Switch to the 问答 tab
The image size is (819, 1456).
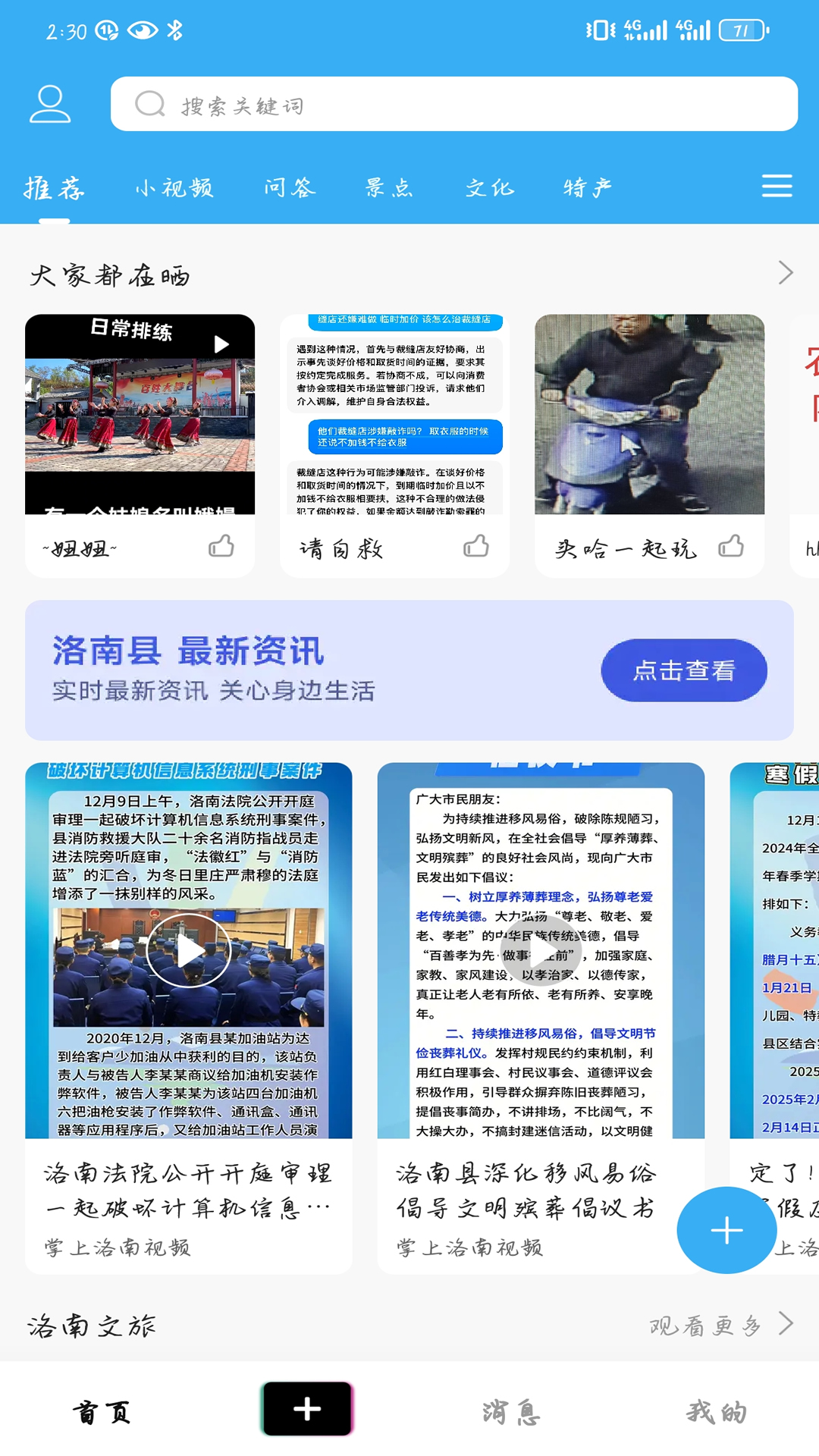pyautogui.click(x=290, y=187)
